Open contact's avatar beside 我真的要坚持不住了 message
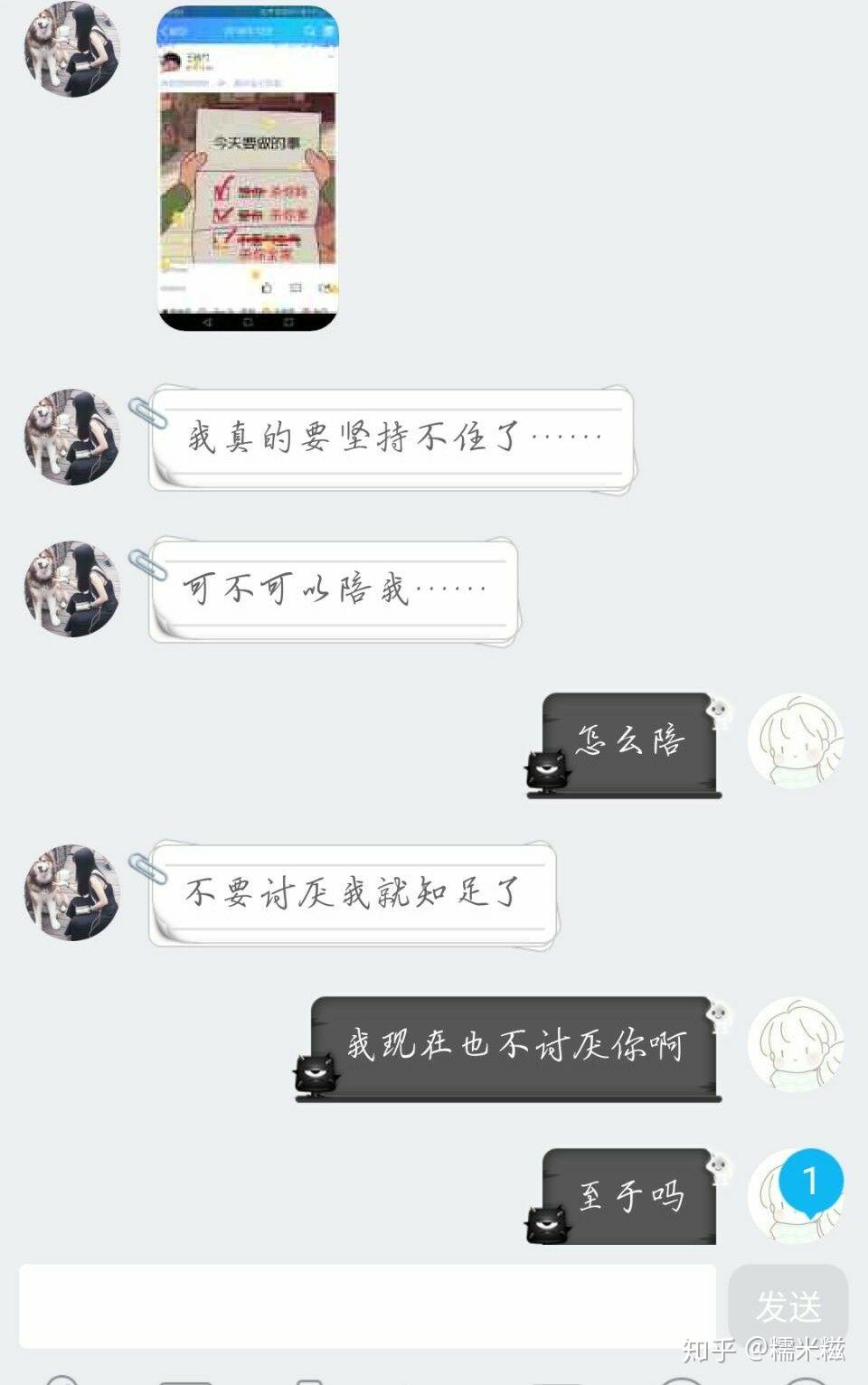 [x=72, y=438]
